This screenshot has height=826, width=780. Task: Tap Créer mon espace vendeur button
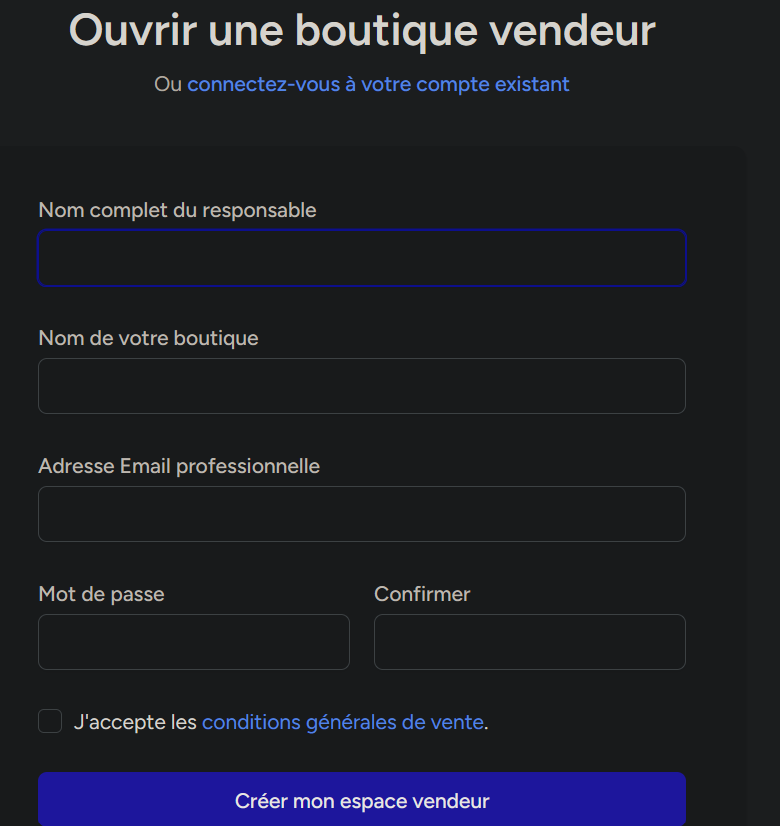[362, 800]
